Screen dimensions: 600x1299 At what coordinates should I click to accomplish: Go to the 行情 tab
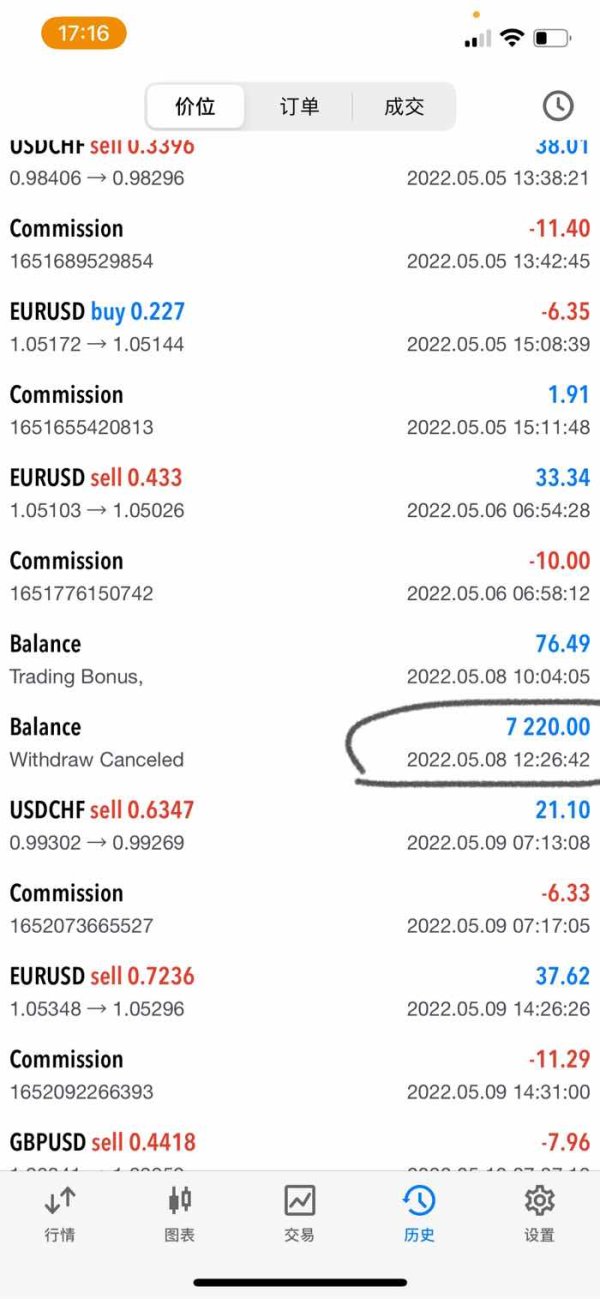60,1212
